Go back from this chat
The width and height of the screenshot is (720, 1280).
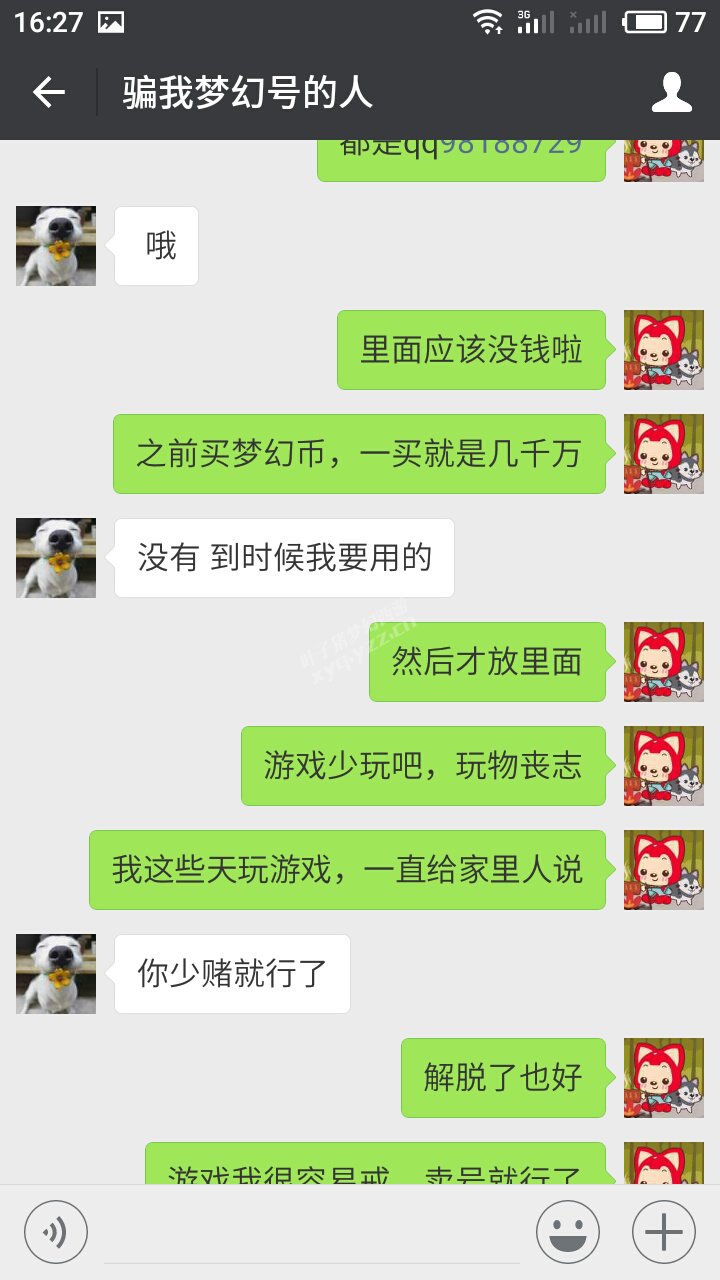pyautogui.click(x=48, y=93)
